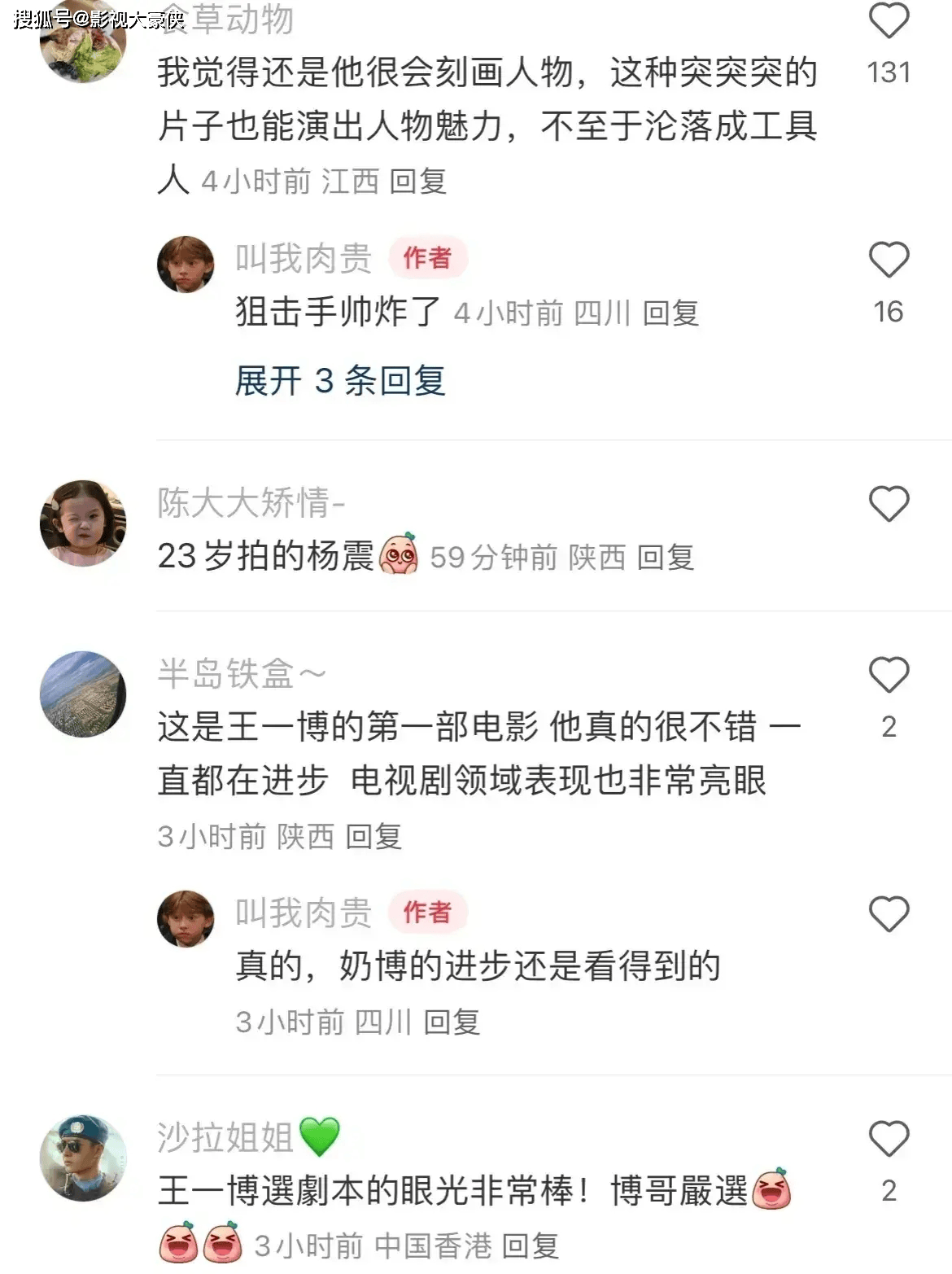
Task: Reply to "狙击手帅炸了"
Action: [670, 313]
